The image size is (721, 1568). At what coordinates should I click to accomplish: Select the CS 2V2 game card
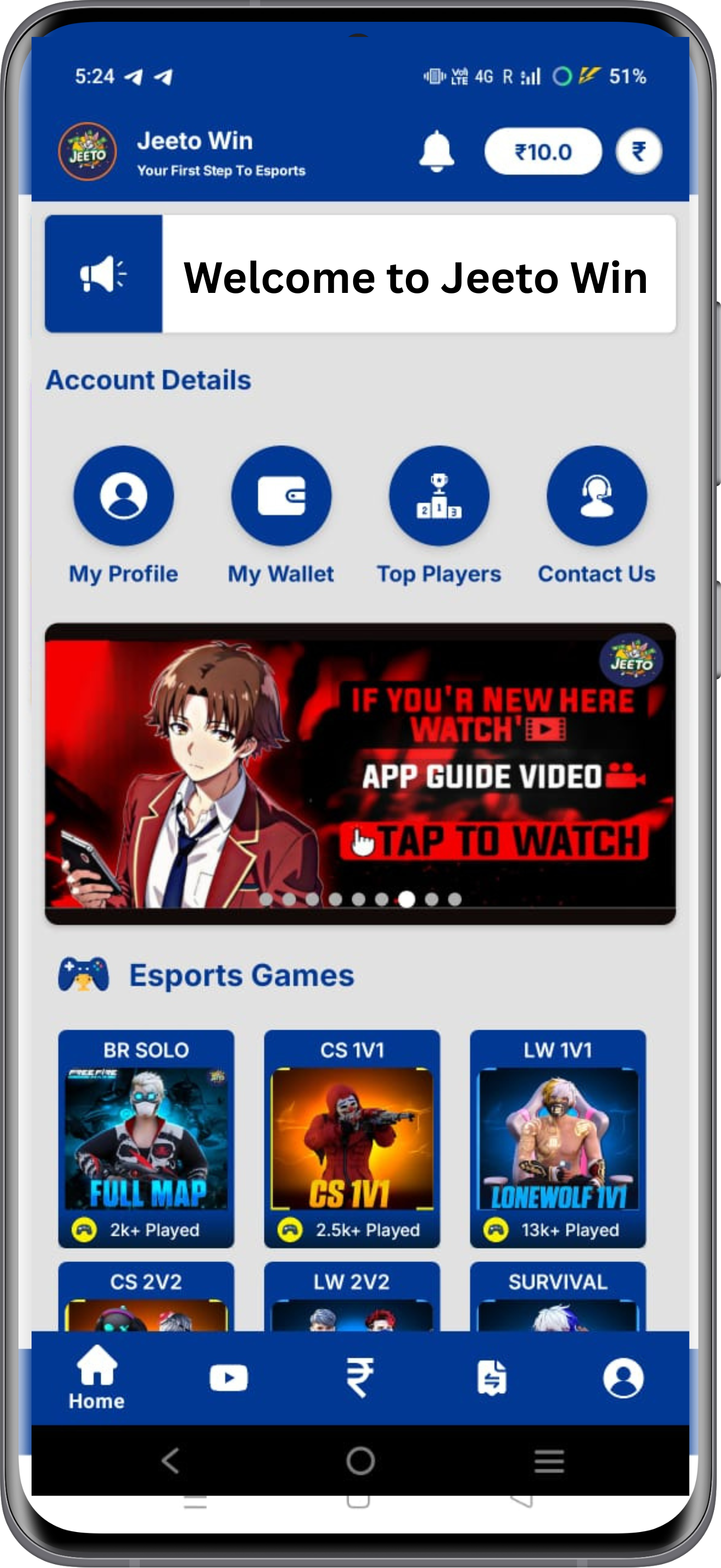pos(146,1296)
